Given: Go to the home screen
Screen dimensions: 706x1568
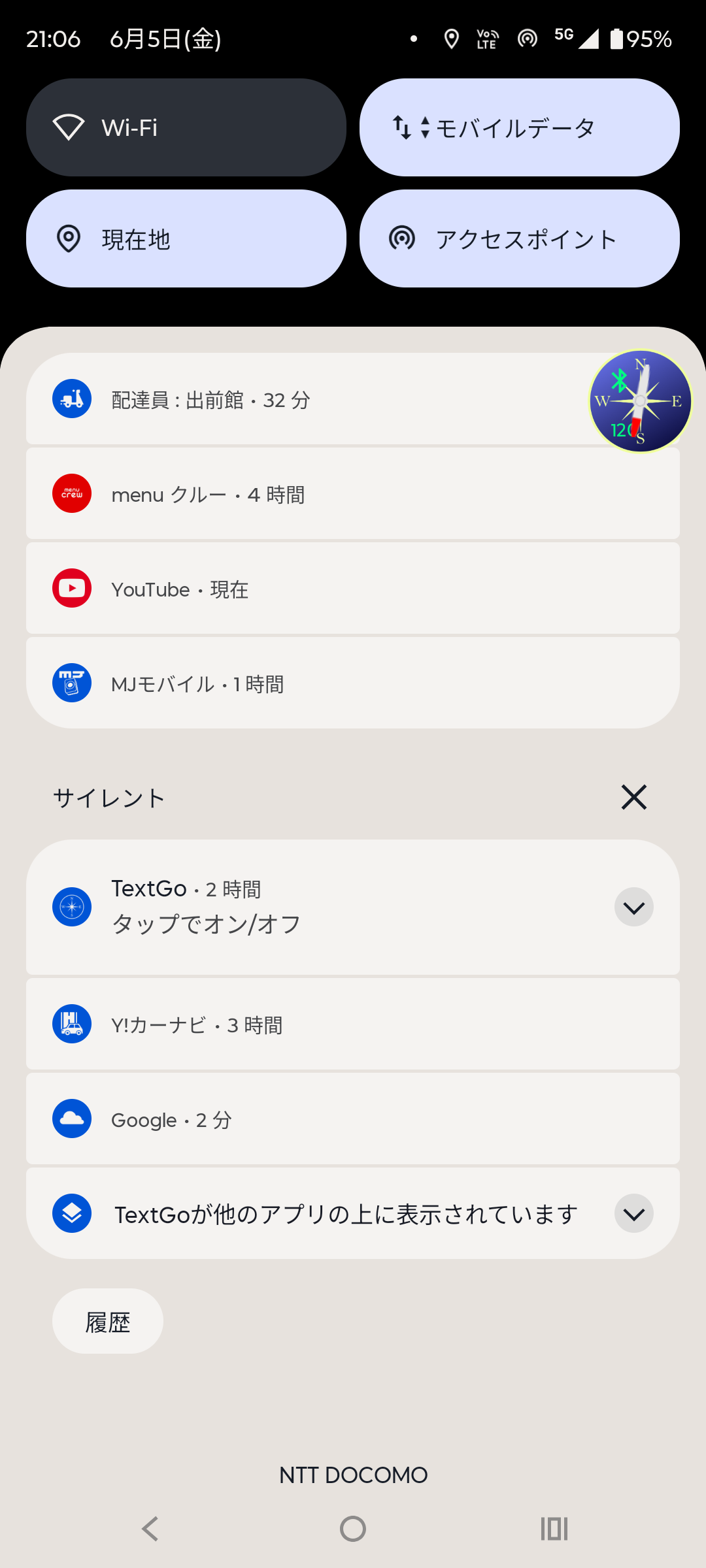Looking at the screenshot, I should click(353, 1529).
